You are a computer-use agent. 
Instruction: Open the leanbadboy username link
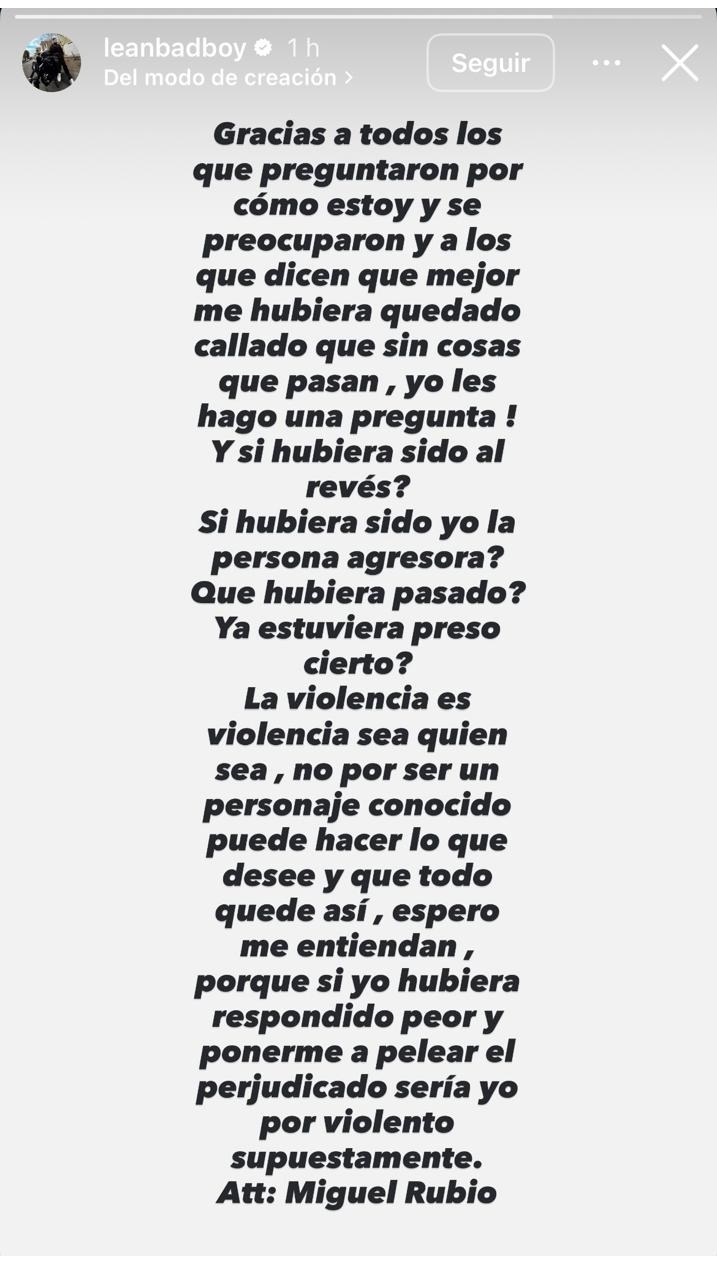coord(174,47)
